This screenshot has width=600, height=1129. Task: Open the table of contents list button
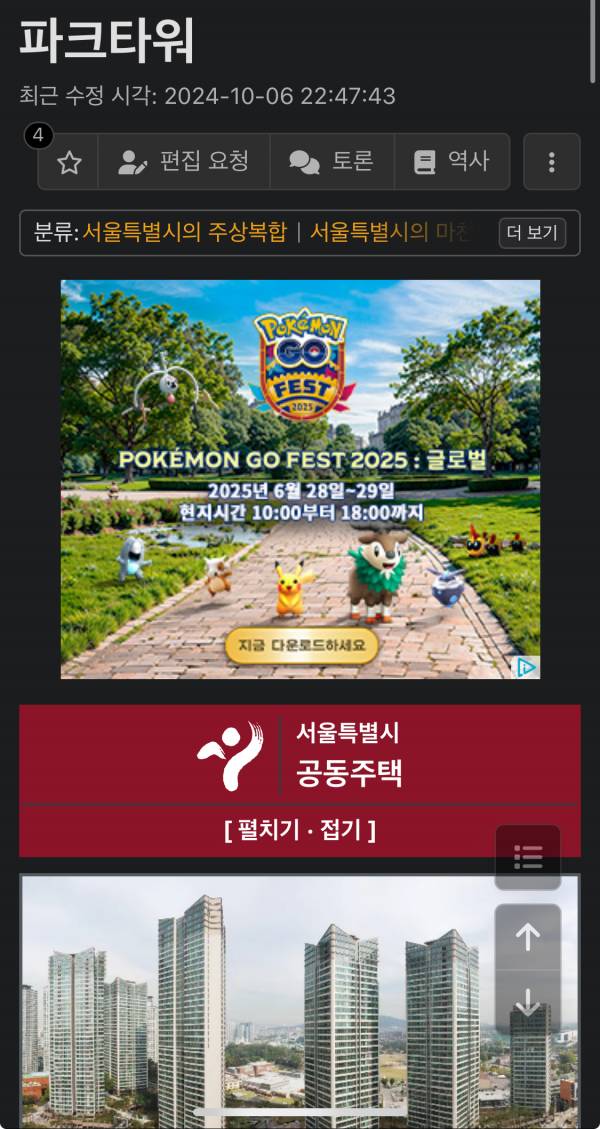(527, 857)
